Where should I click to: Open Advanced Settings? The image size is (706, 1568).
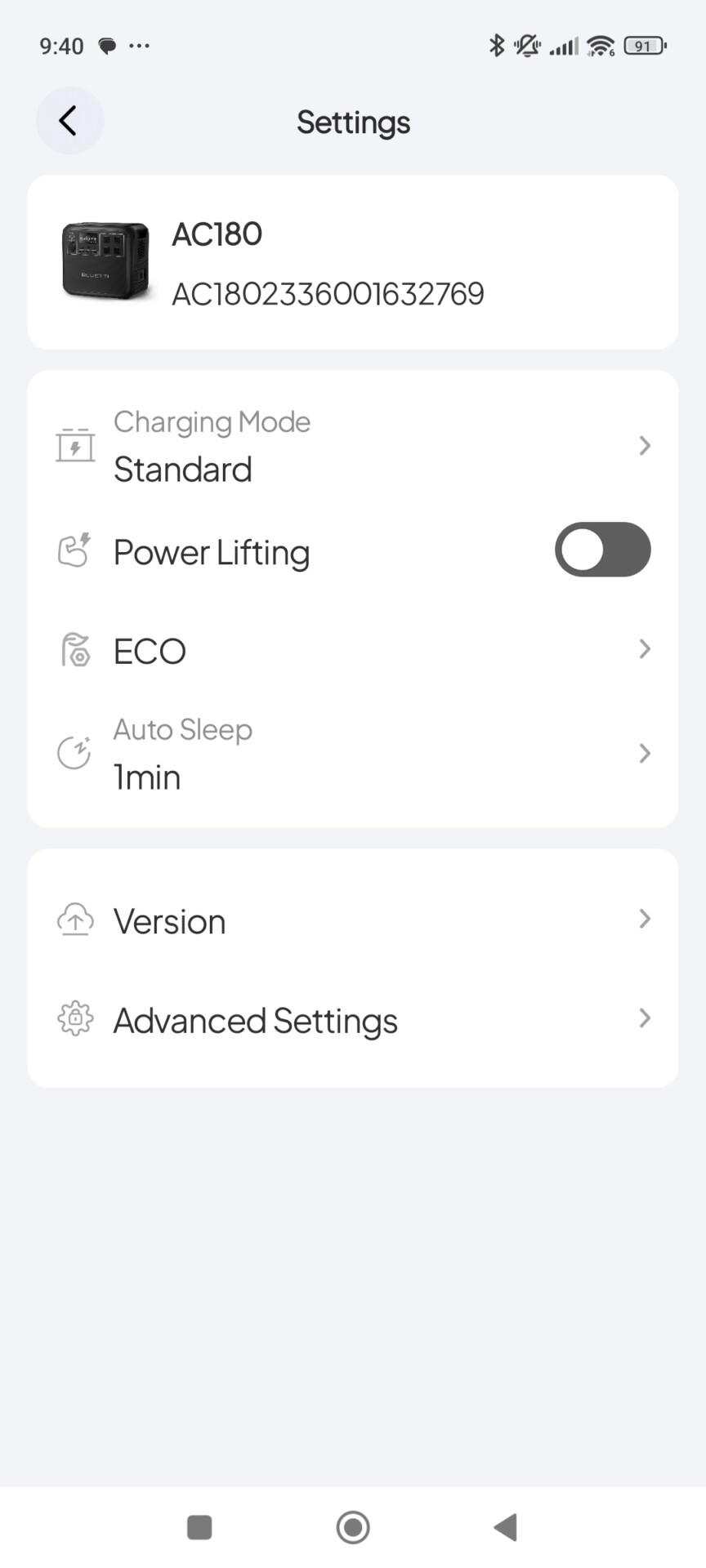[x=352, y=1020]
